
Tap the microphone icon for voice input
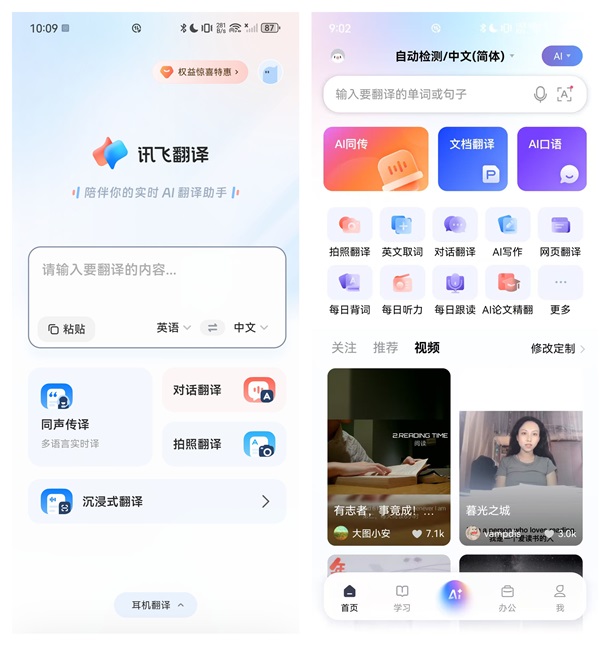pyautogui.click(x=540, y=94)
